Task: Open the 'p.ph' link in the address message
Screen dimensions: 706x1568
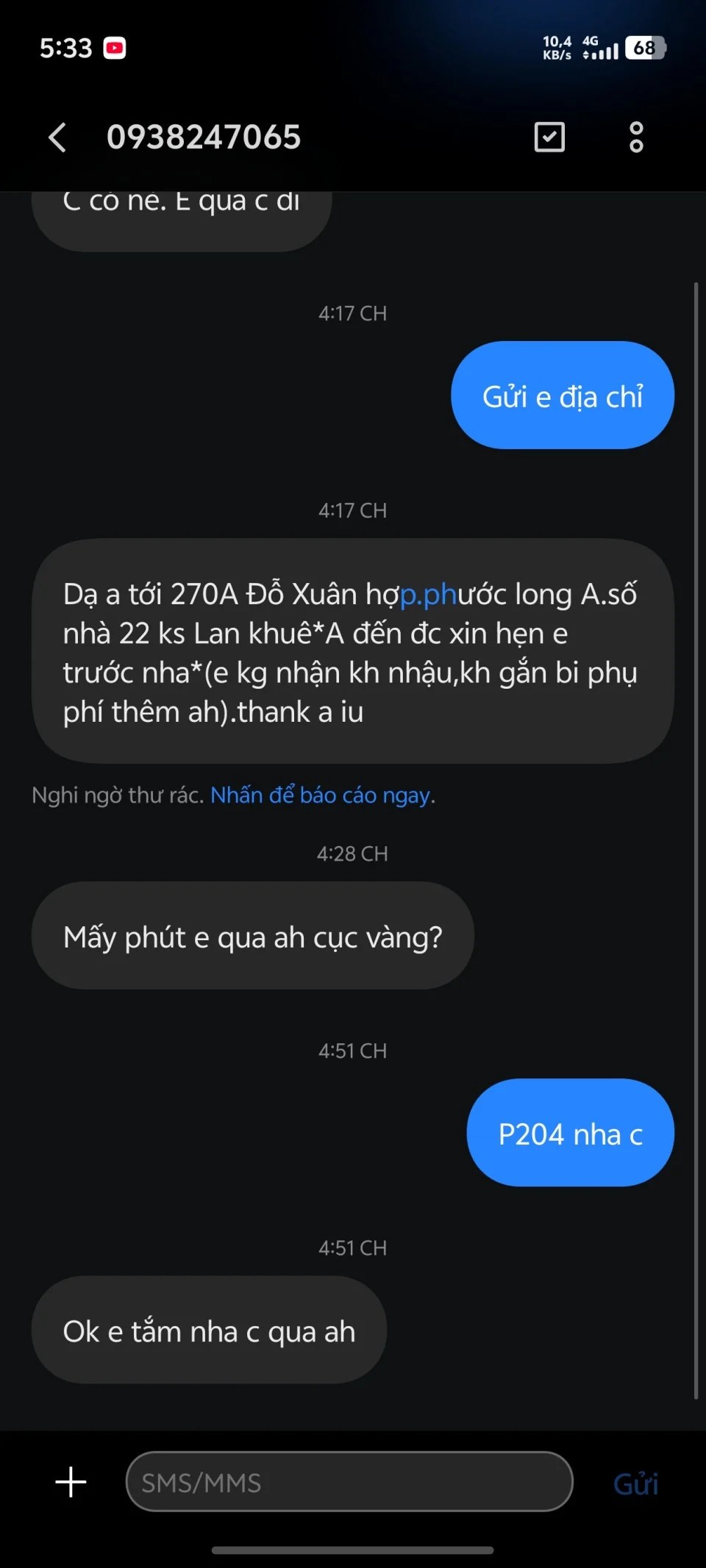Action: coord(428,595)
